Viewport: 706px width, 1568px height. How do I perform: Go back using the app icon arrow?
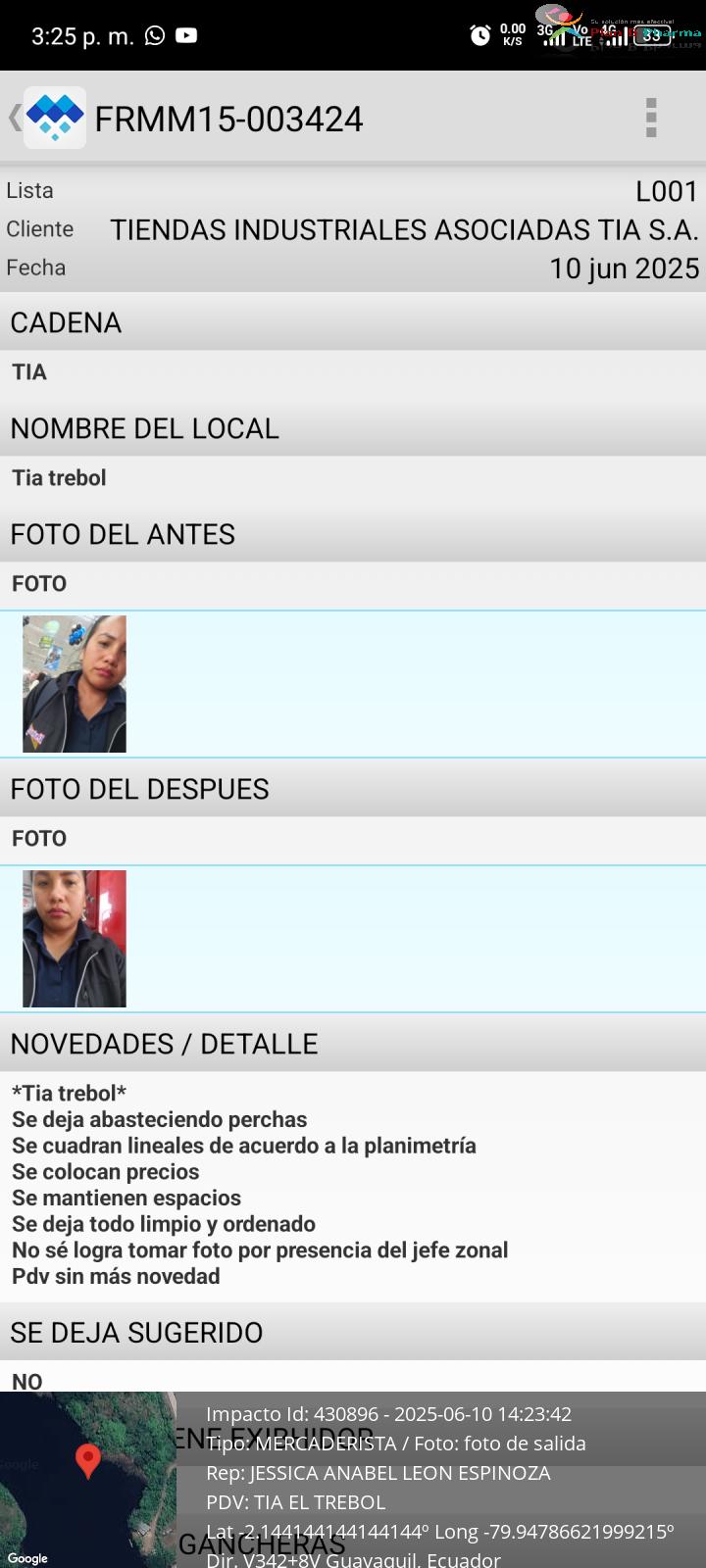coord(47,118)
